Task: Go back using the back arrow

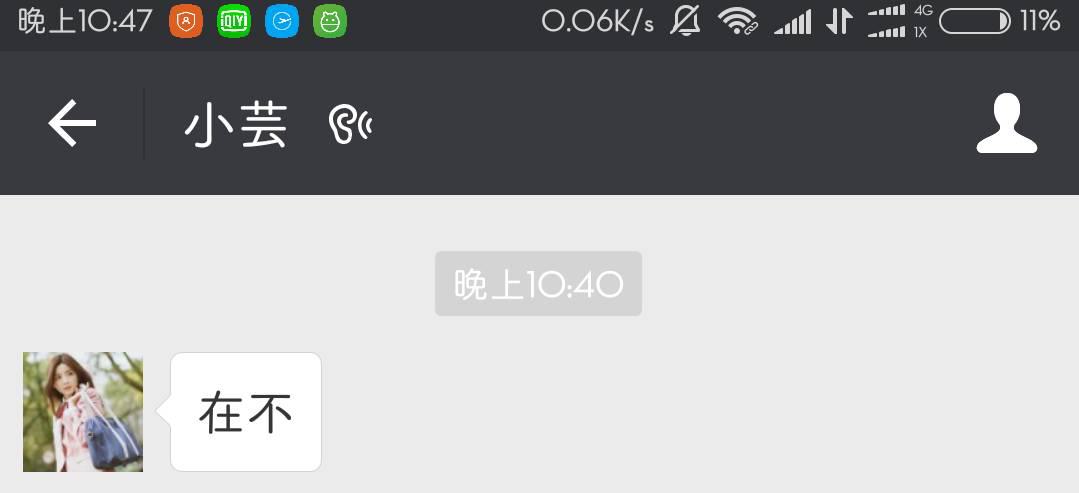Action: coord(72,124)
